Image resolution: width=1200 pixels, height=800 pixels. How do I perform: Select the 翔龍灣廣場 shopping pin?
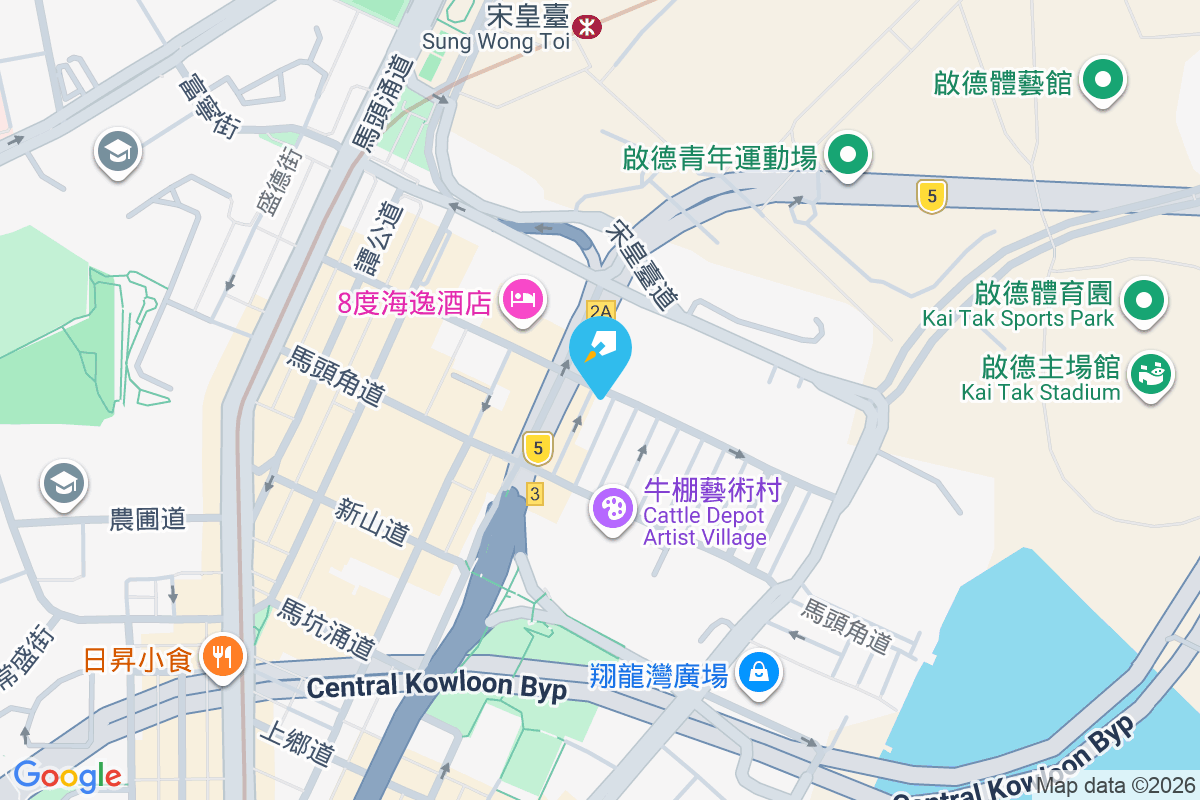[759, 672]
